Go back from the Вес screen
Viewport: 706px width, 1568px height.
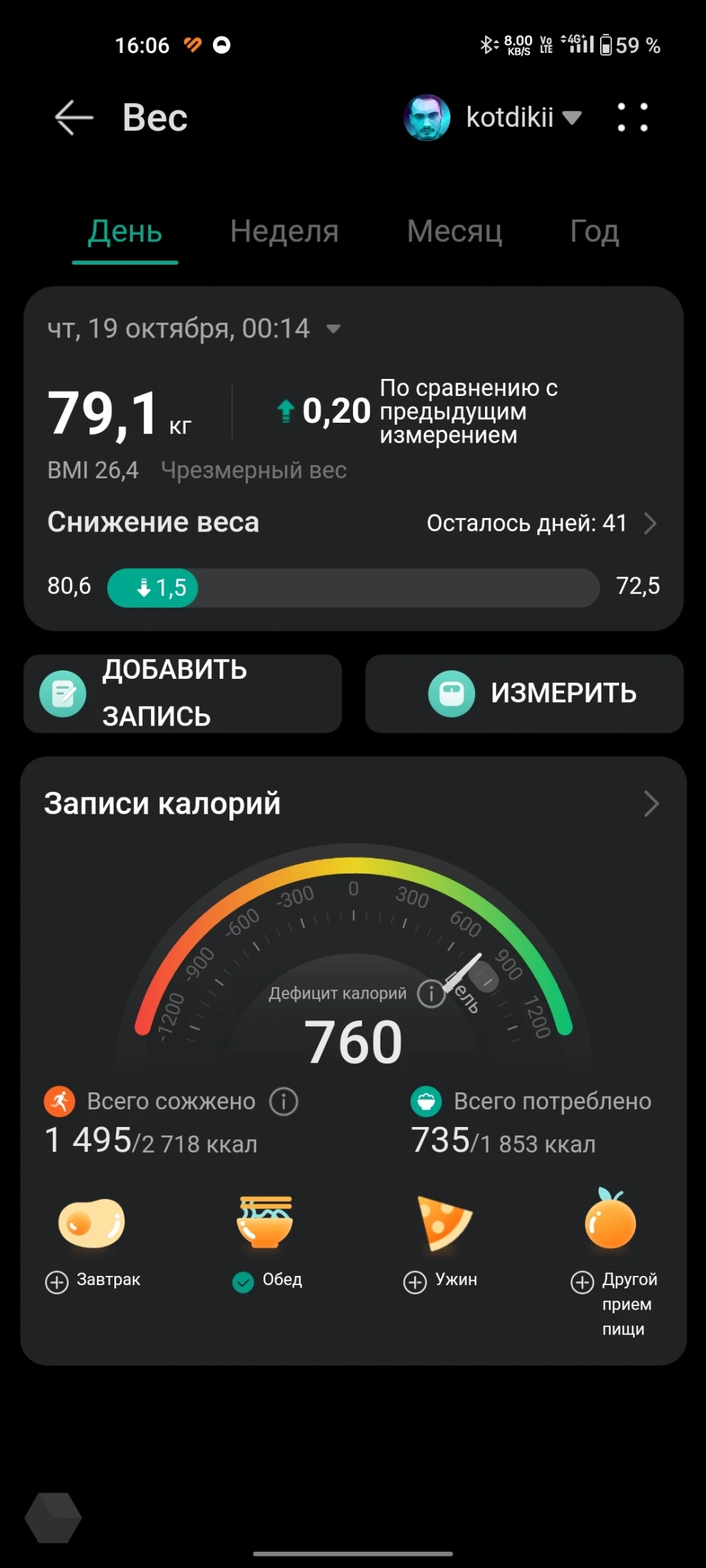click(73, 117)
